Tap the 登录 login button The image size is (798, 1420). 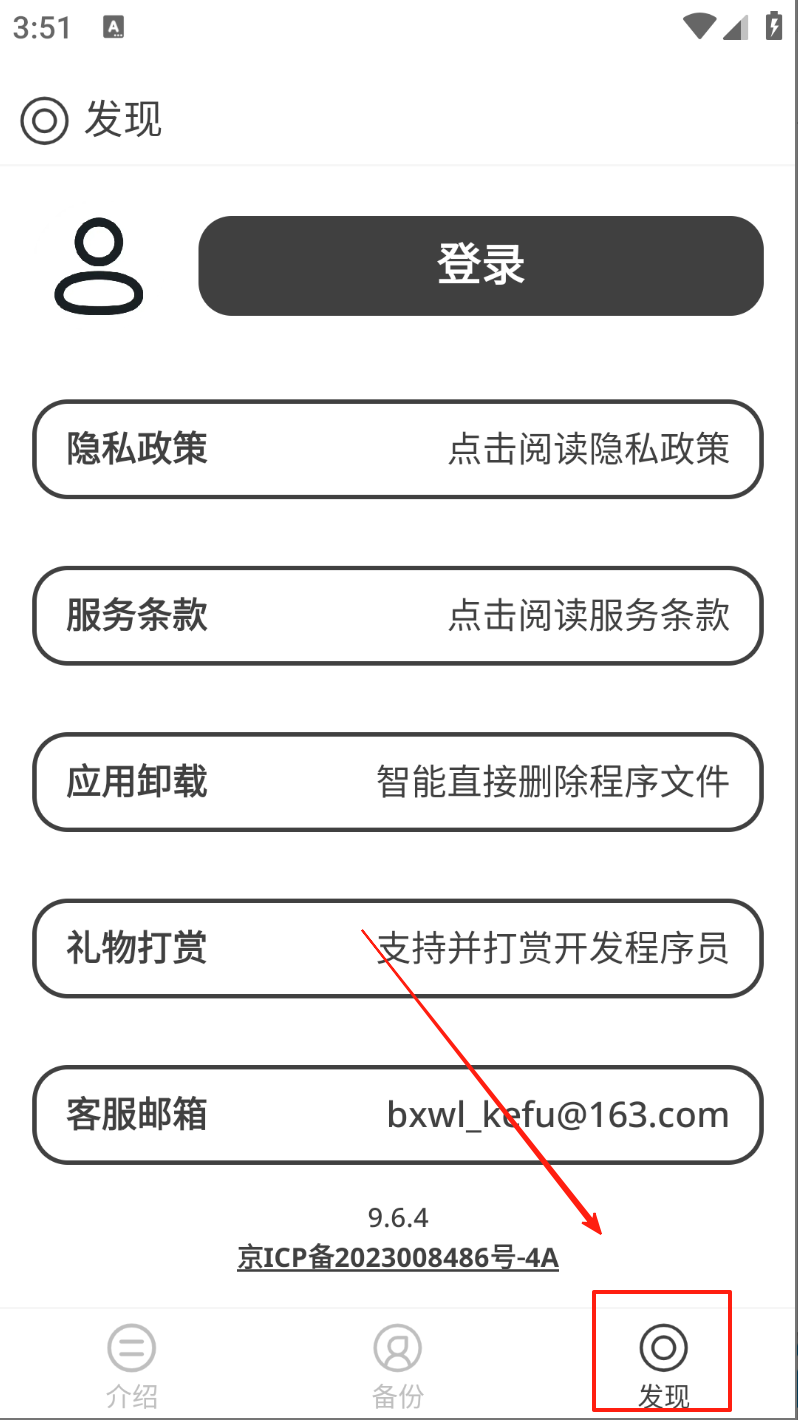click(480, 266)
